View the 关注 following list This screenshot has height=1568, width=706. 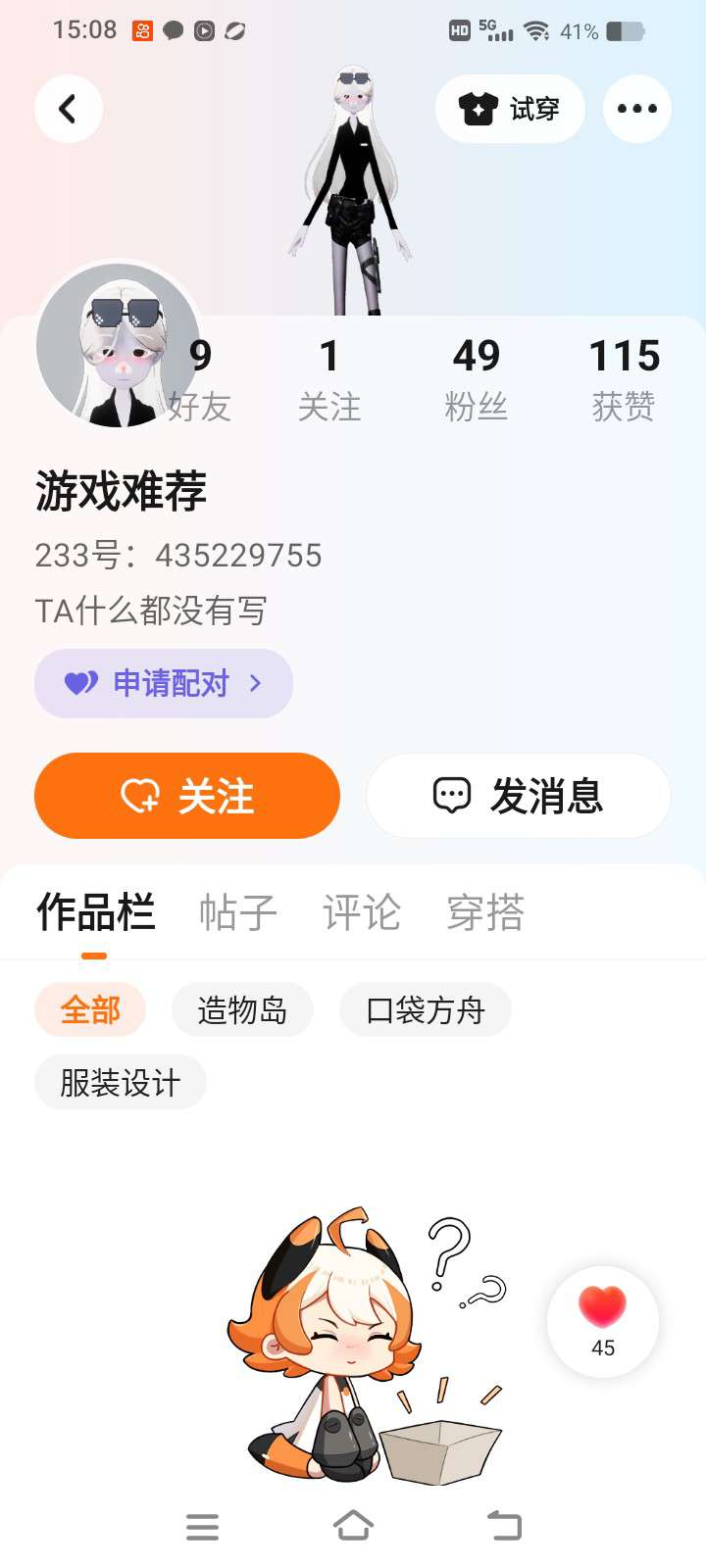(x=329, y=379)
